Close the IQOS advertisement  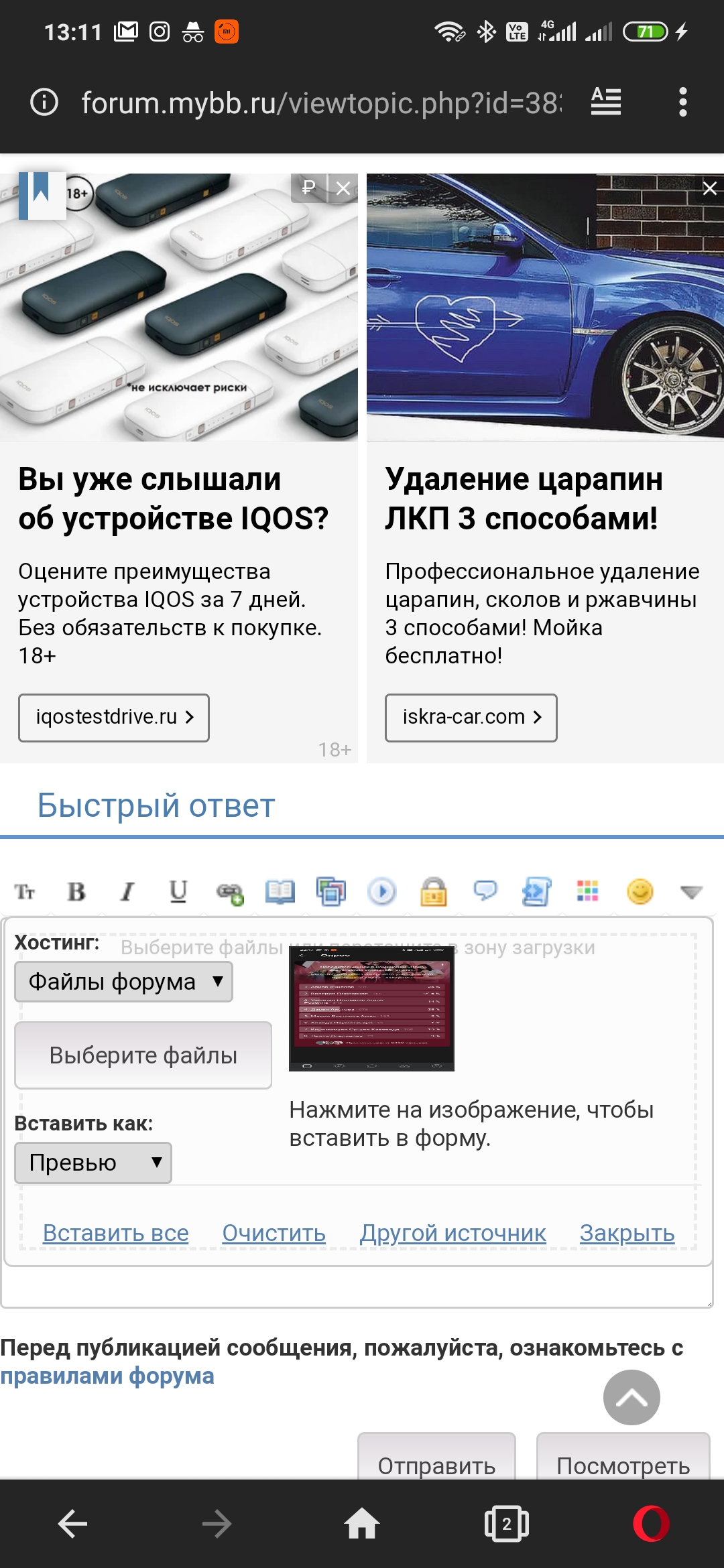[343, 188]
